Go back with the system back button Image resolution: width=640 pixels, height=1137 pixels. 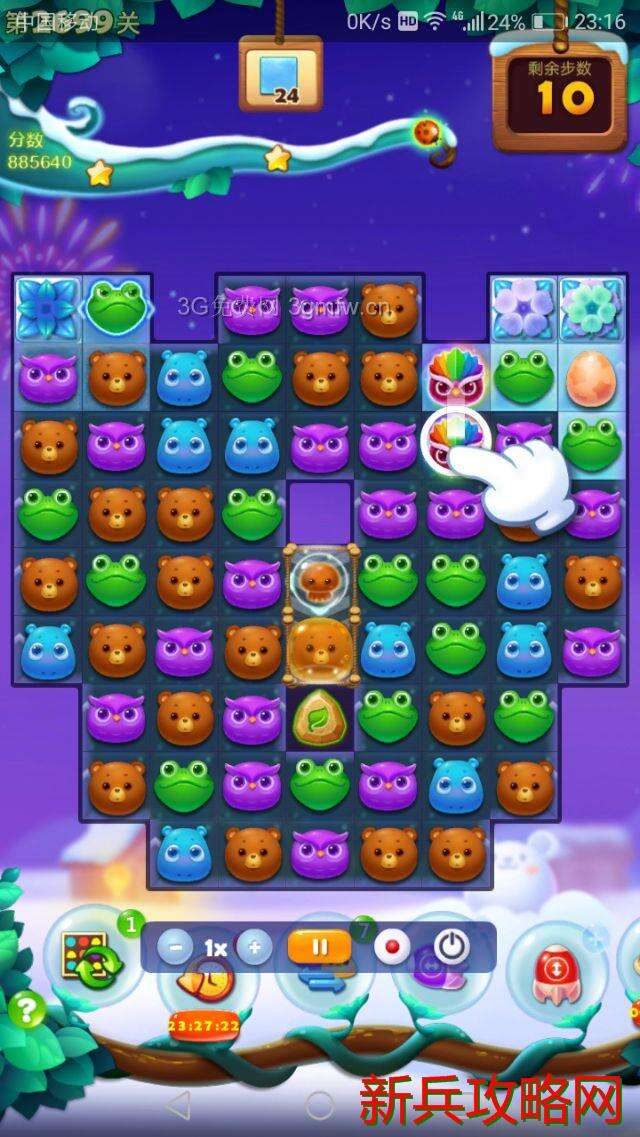click(x=177, y=1105)
